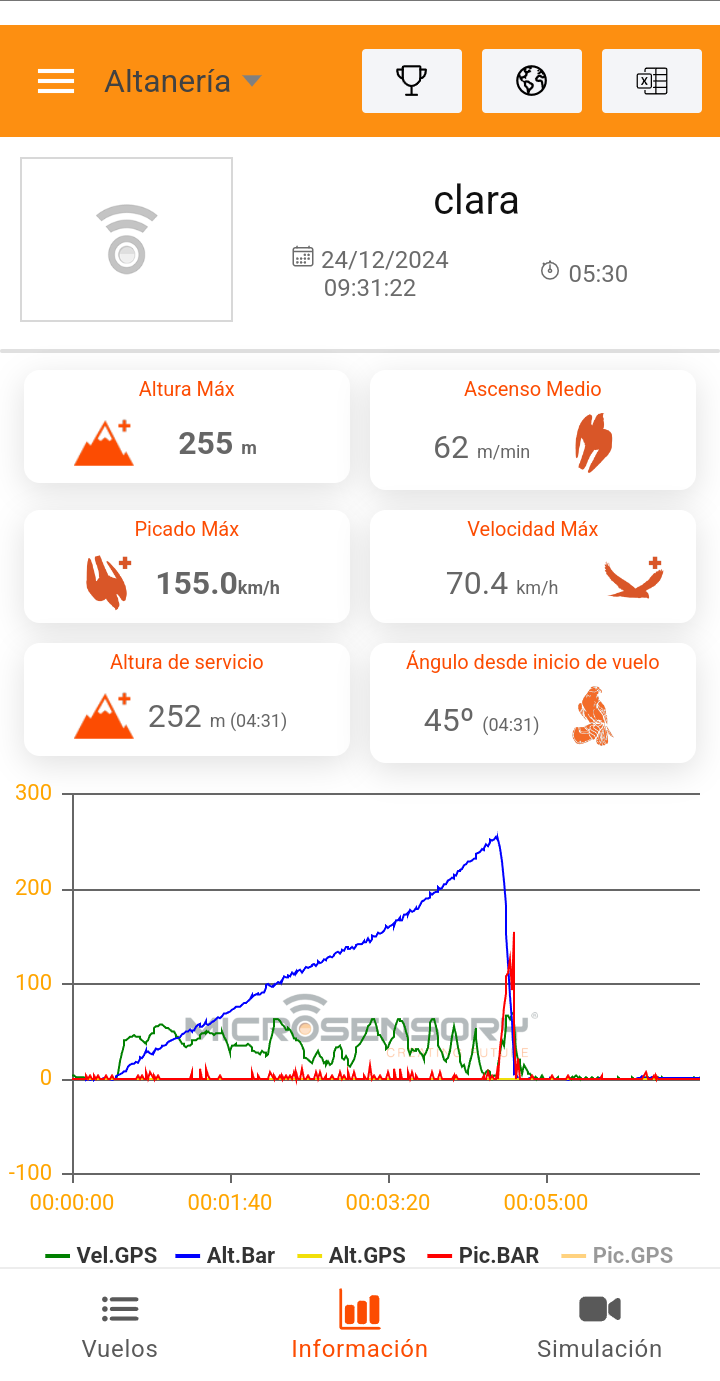Switch to the Vuelos tab

pyautogui.click(x=120, y=1327)
